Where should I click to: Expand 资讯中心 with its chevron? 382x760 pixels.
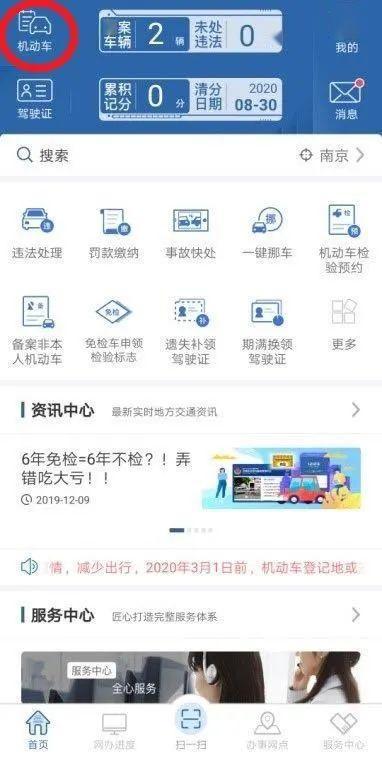(x=356, y=410)
